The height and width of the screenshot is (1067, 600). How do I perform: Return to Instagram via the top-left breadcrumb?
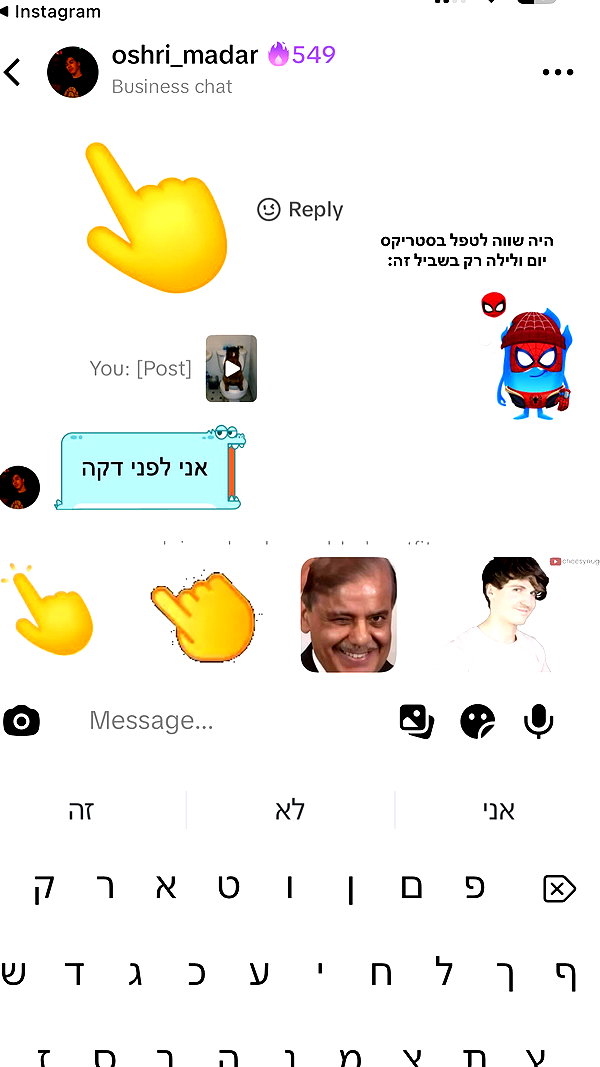click(51, 12)
